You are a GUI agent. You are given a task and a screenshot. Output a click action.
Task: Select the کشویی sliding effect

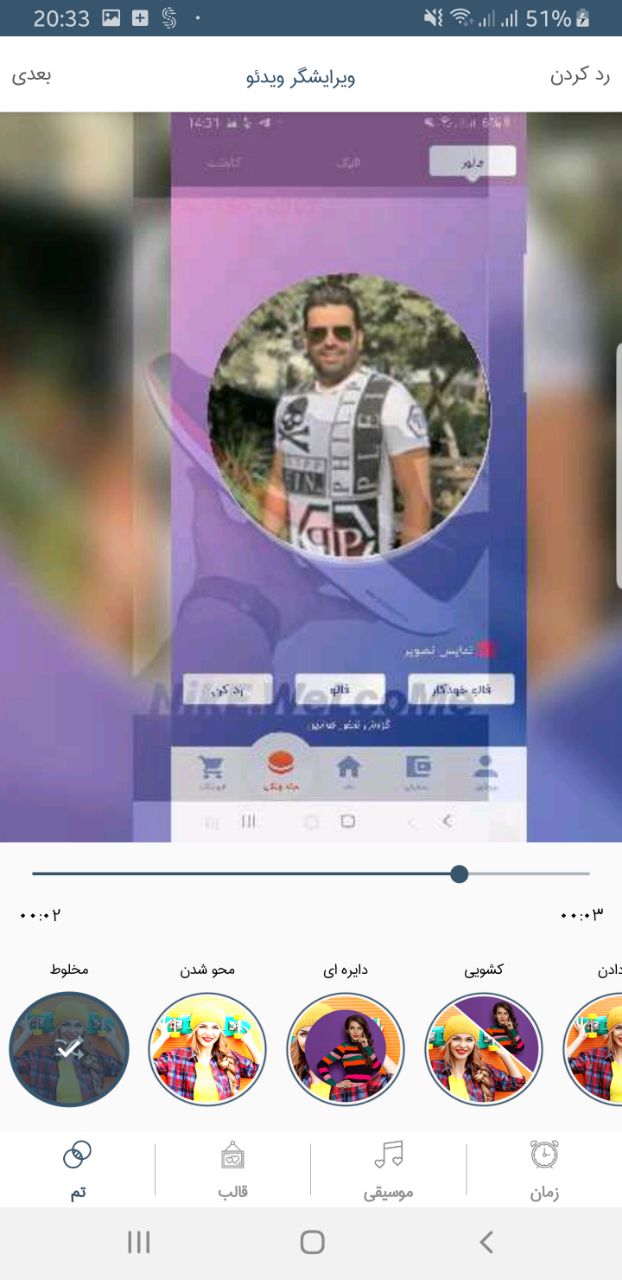pos(483,1049)
